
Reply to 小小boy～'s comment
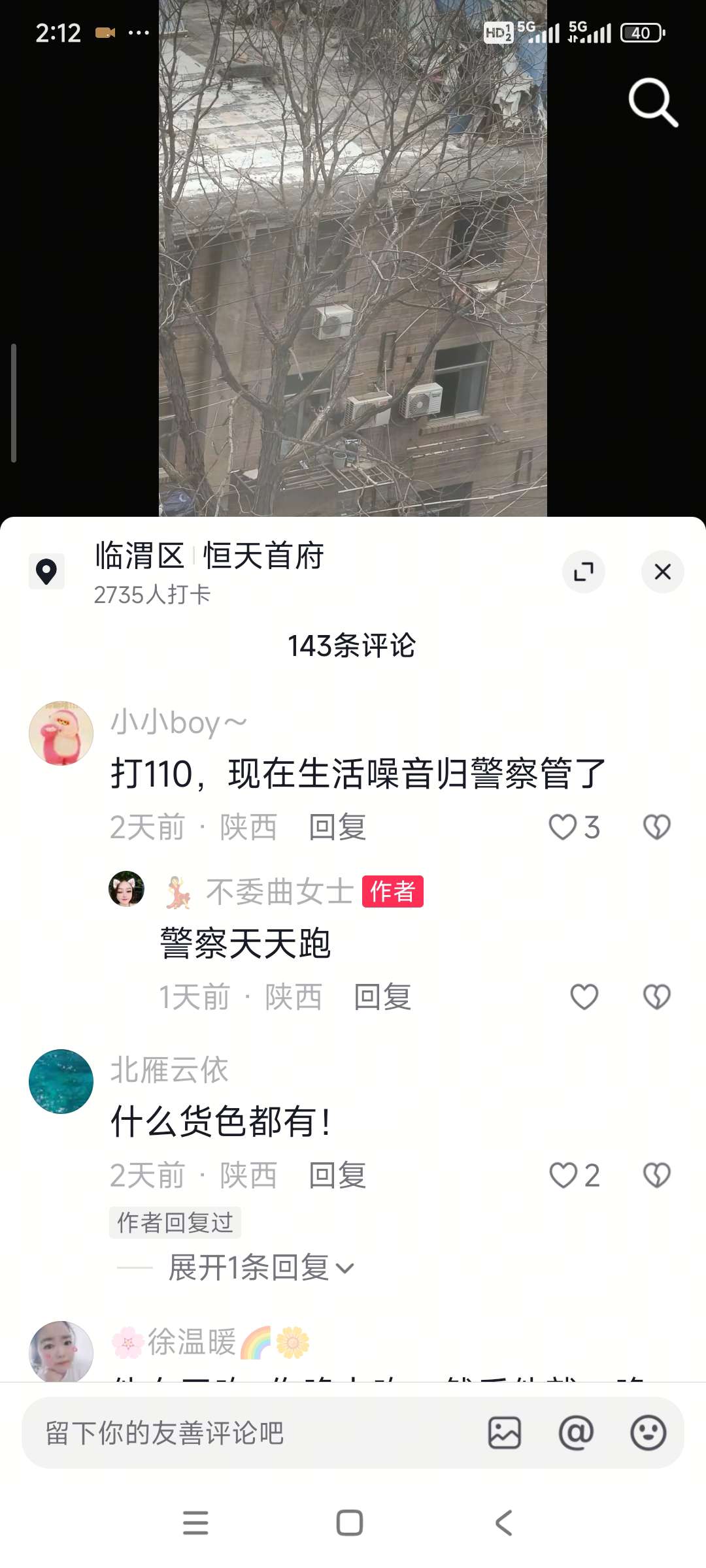(337, 827)
